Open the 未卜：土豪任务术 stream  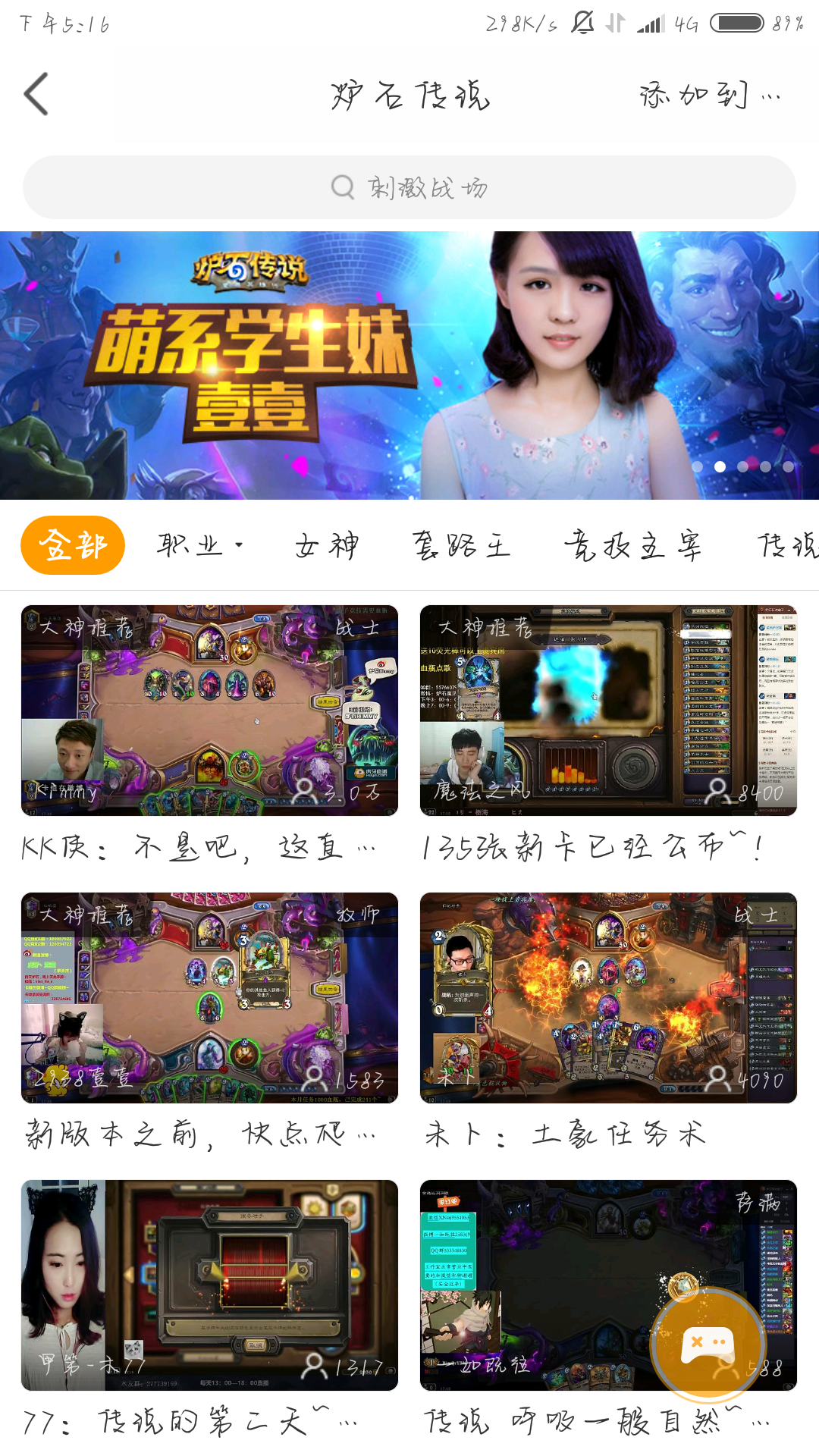[565, 1134]
